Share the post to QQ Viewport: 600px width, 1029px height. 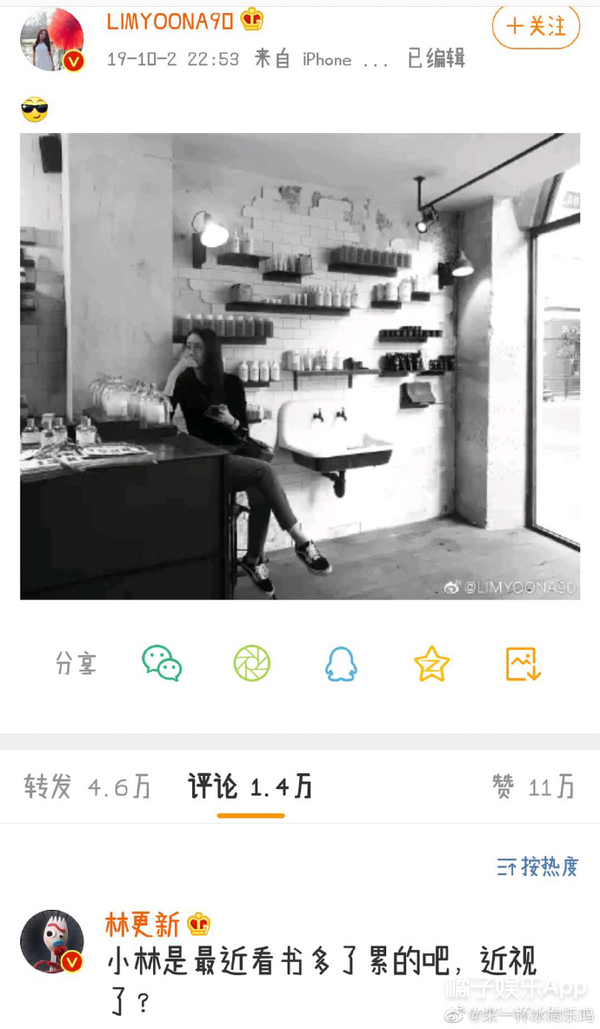(341, 663)
